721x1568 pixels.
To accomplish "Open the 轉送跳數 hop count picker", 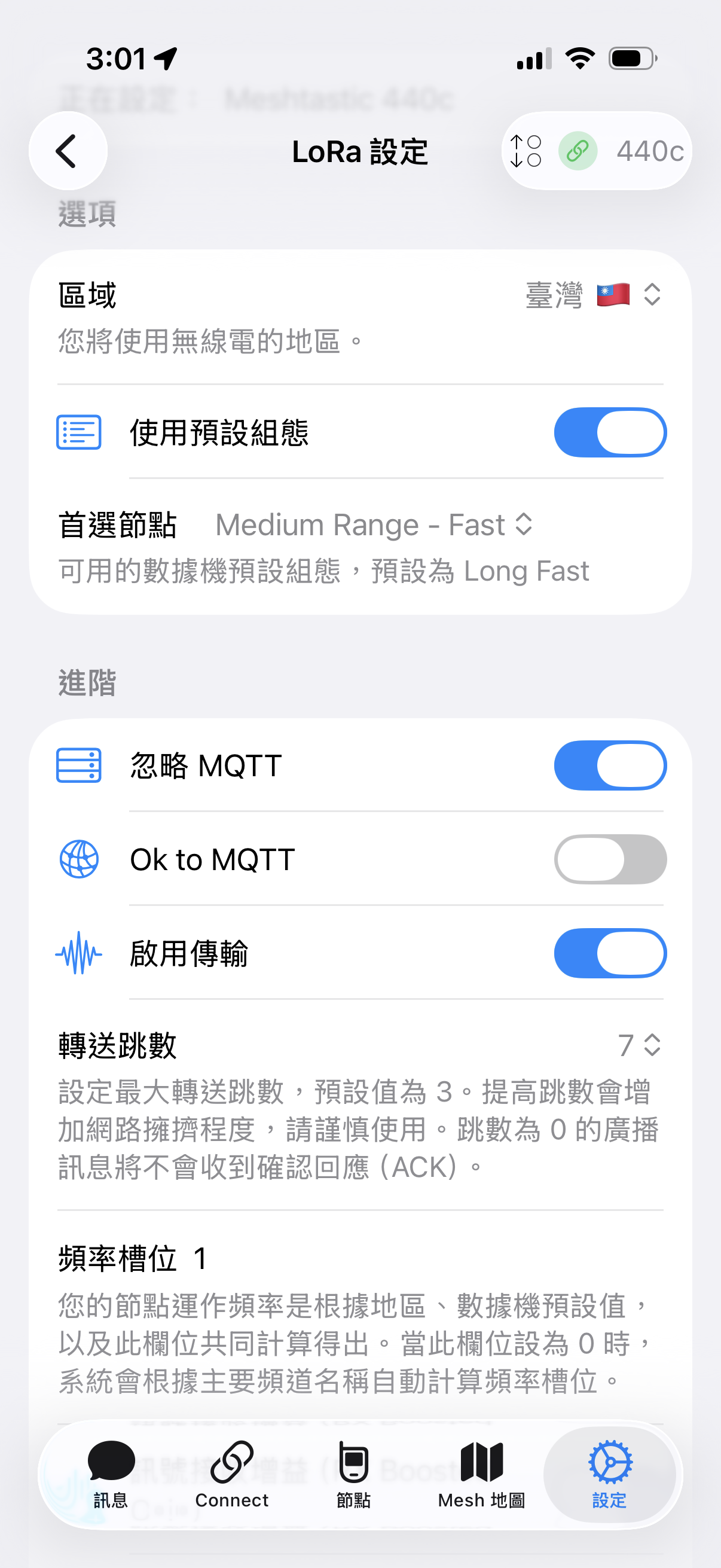I will tap(639, 1045).
